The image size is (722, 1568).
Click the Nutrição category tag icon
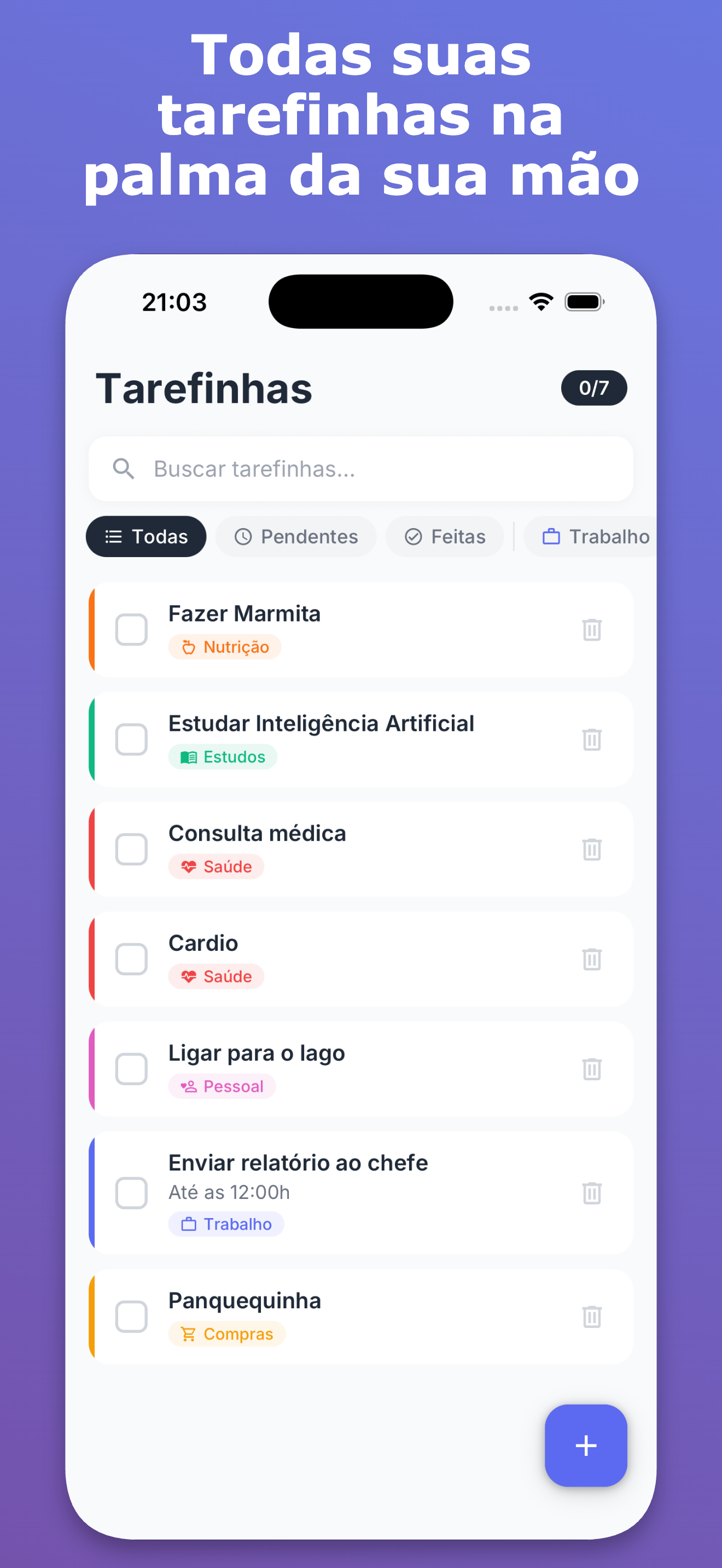tap(188, 647)
